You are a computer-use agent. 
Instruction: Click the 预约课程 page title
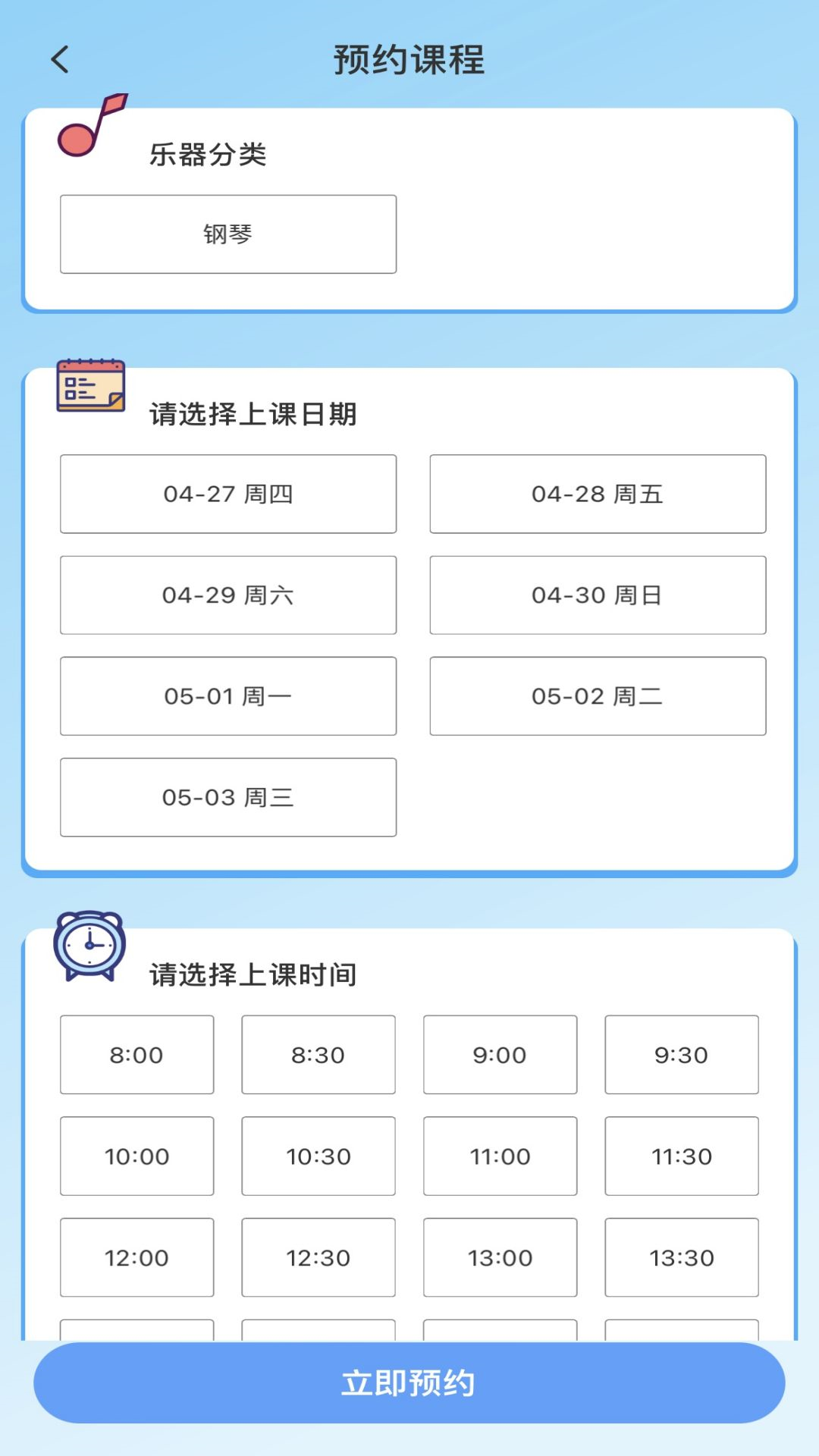pos(409,61)
